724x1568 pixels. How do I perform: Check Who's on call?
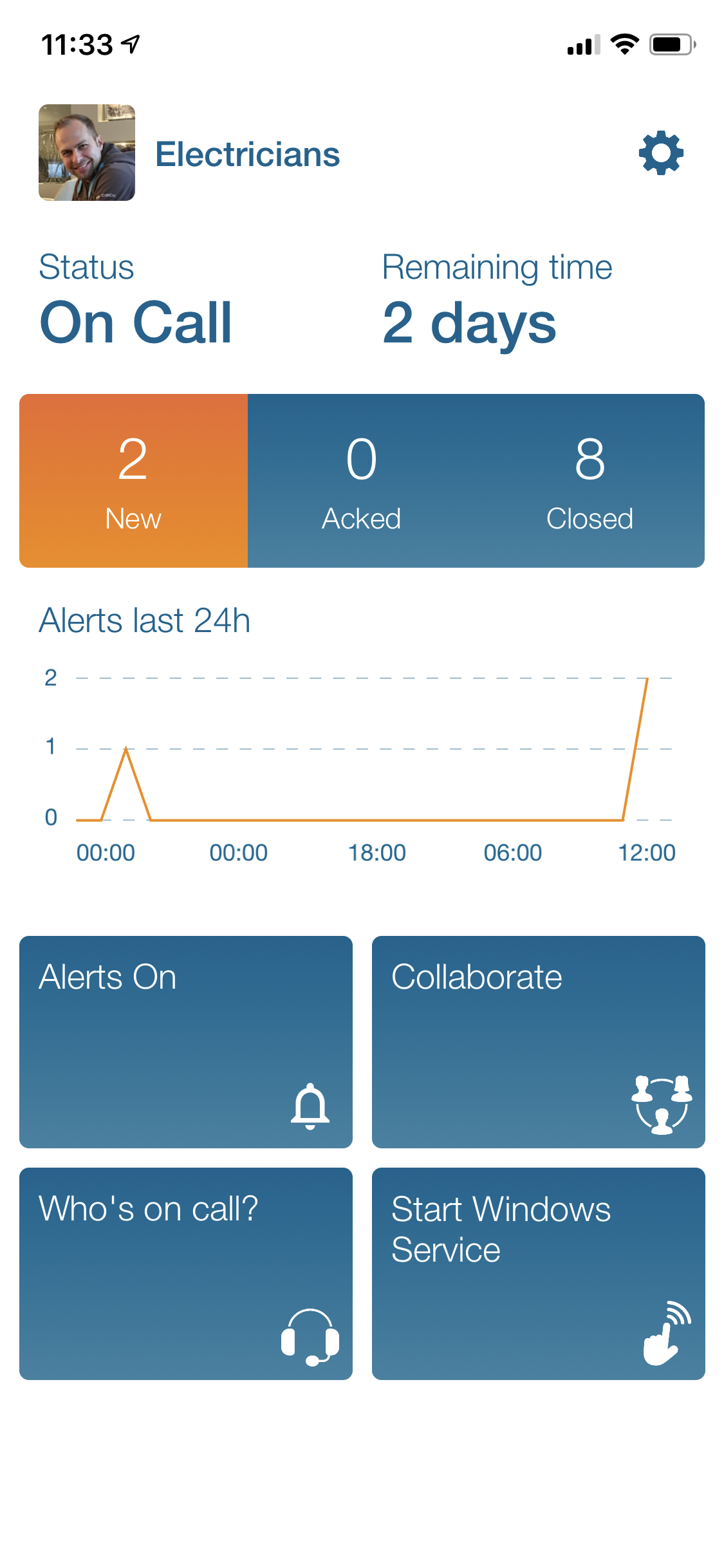(x=186, y=1274)
